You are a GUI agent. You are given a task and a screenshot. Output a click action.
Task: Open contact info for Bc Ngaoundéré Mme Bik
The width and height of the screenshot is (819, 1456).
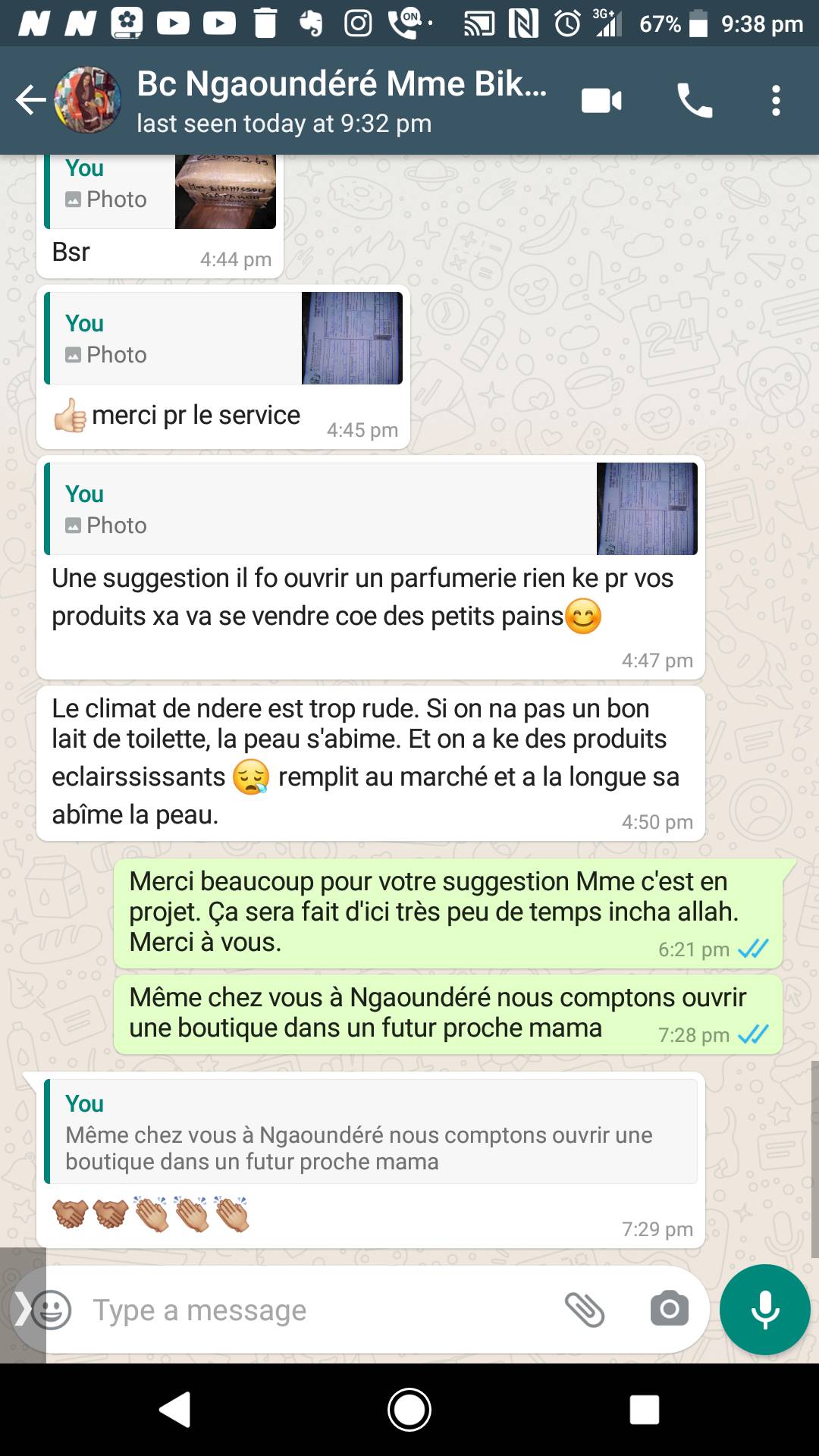tap(341, 100)
